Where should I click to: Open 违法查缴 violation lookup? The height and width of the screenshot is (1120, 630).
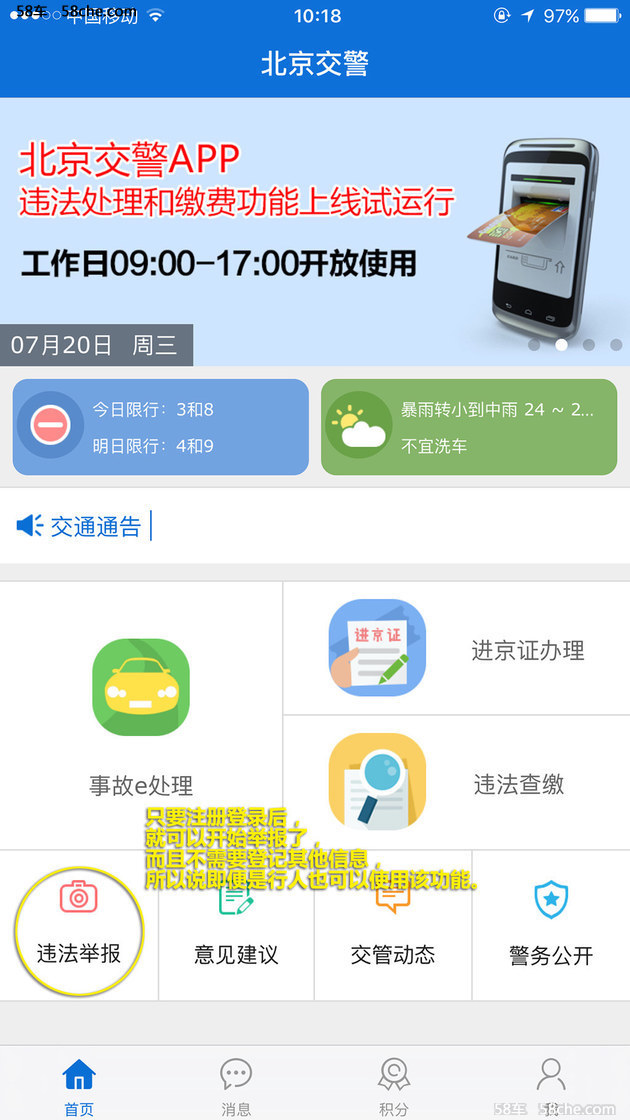[x=457, y=782]
